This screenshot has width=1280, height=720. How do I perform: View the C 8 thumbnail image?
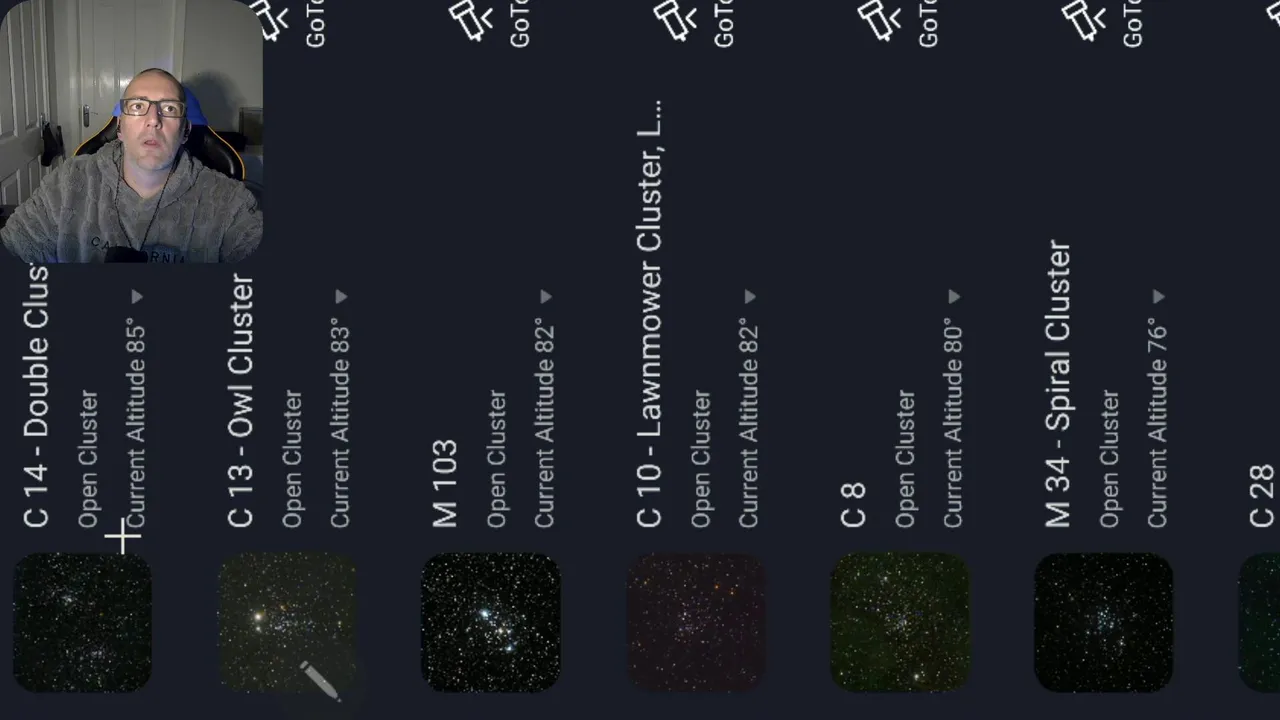click(x=898, y=622)
